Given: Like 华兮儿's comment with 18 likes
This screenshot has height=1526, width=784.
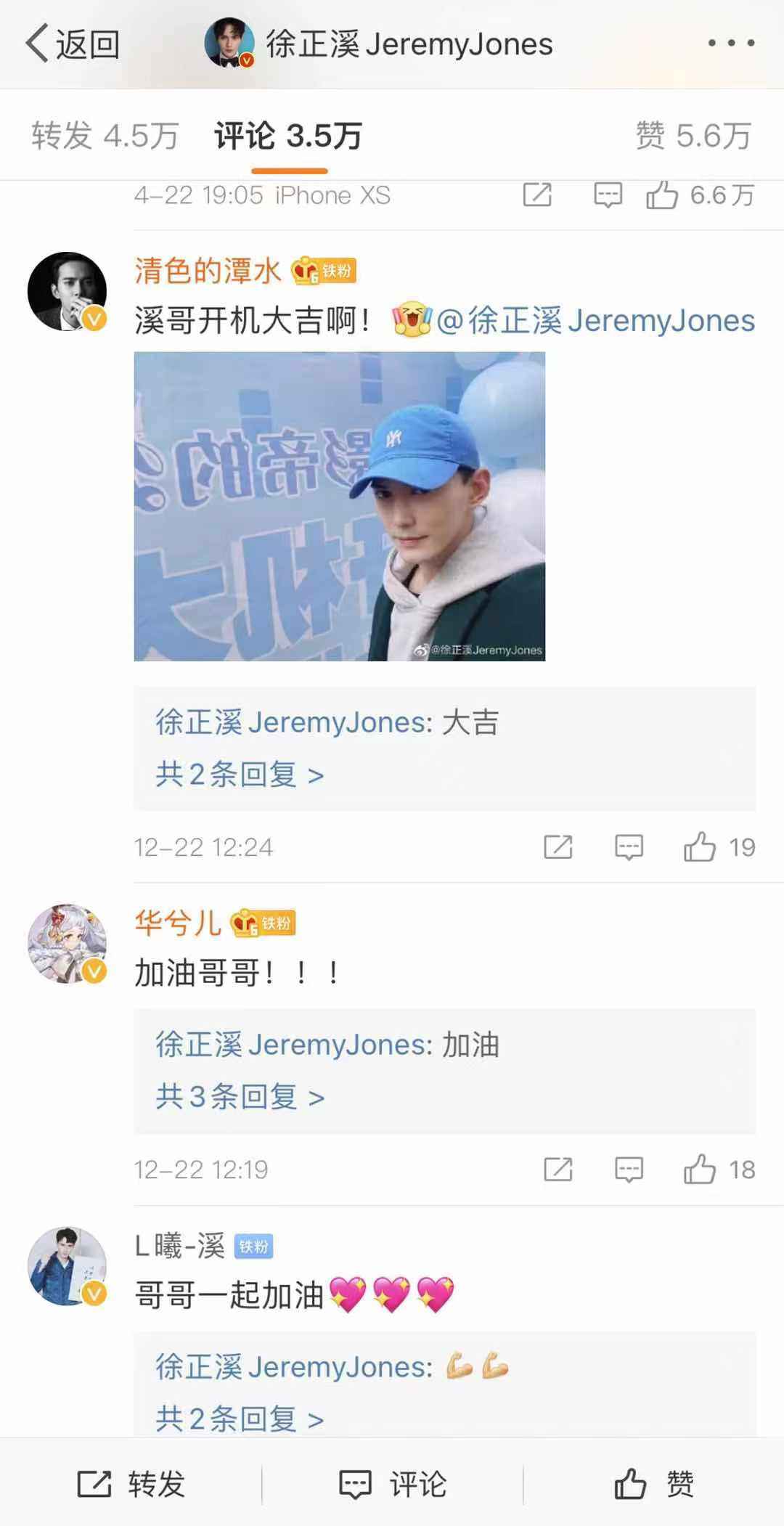Looking at the screenshot, I should coord(700,1169).
